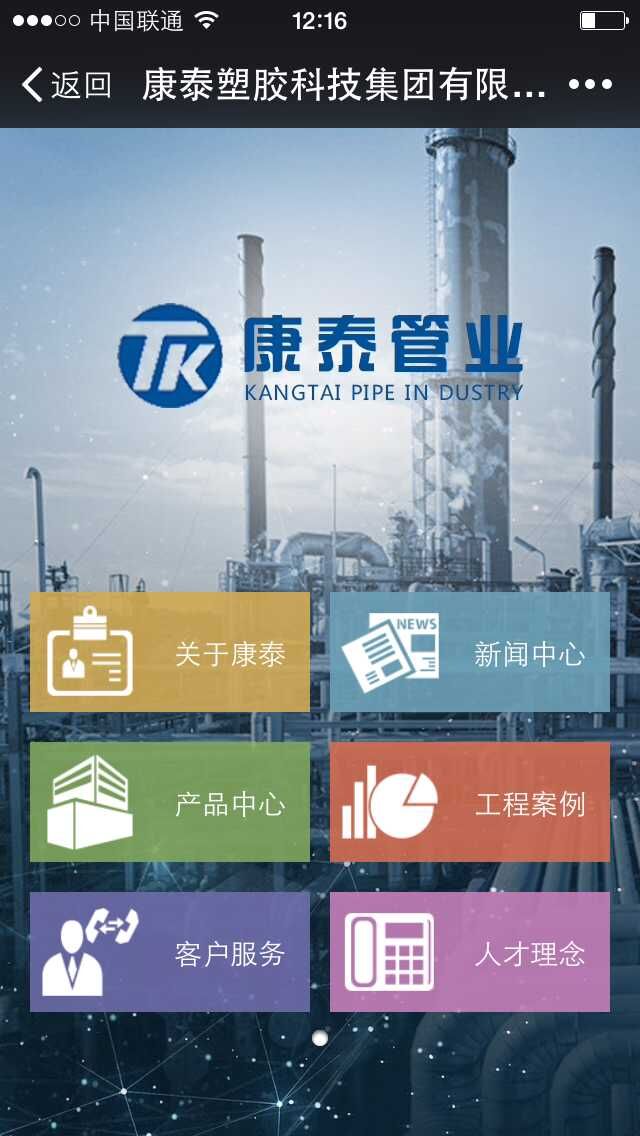
Task: Open the 关于康泰 tile
Action: point(170,652)
